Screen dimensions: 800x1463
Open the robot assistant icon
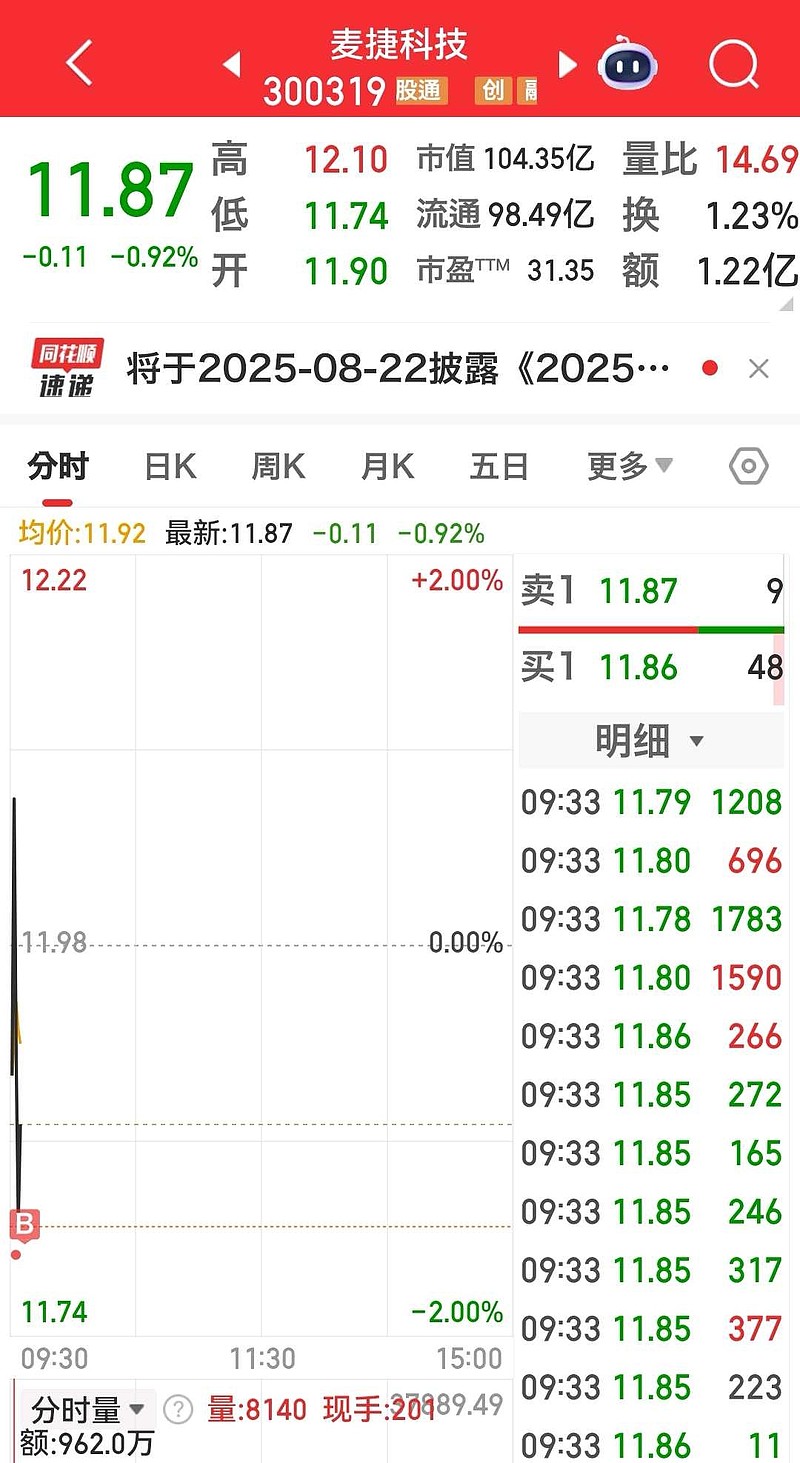pos(628,64)
